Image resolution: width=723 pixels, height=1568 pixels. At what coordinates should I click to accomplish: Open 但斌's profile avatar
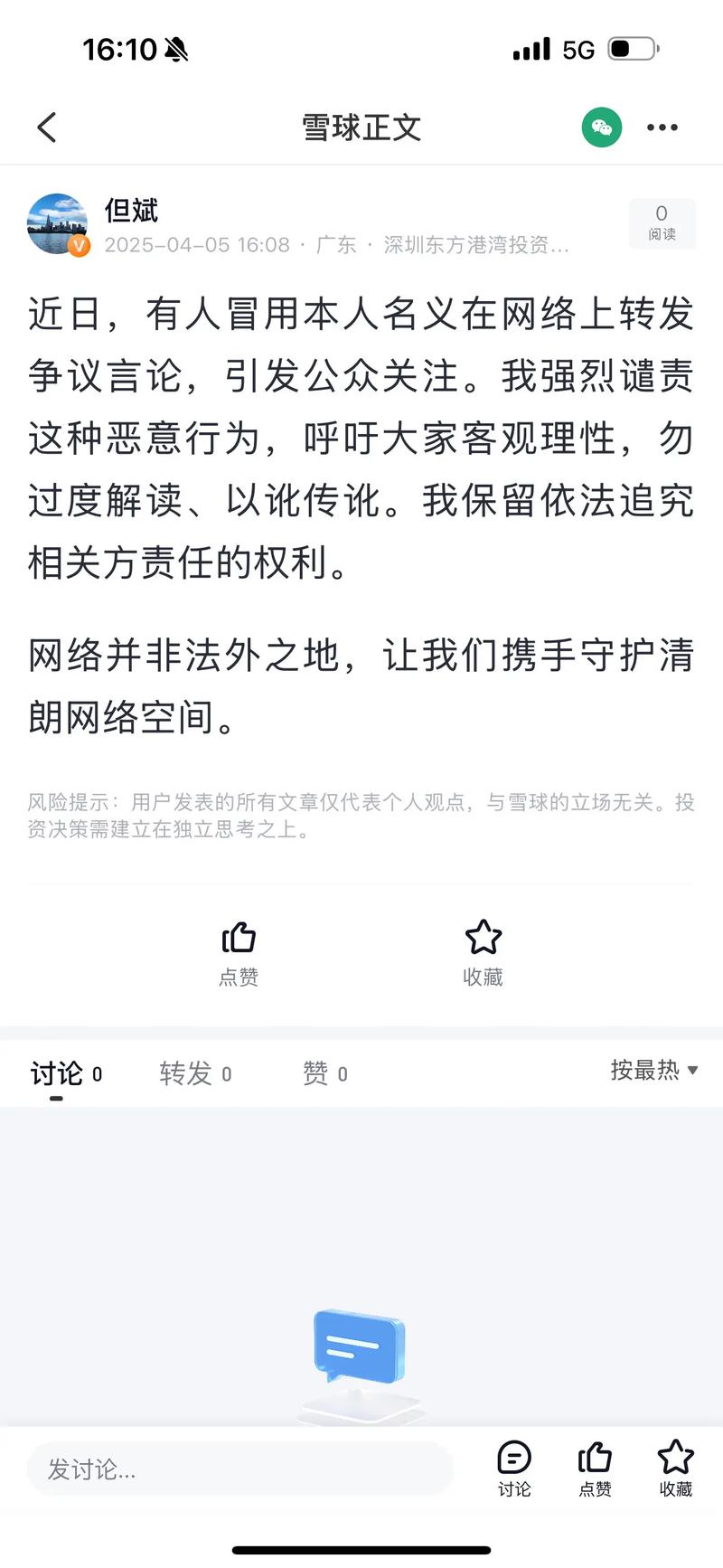click(58, 224)
